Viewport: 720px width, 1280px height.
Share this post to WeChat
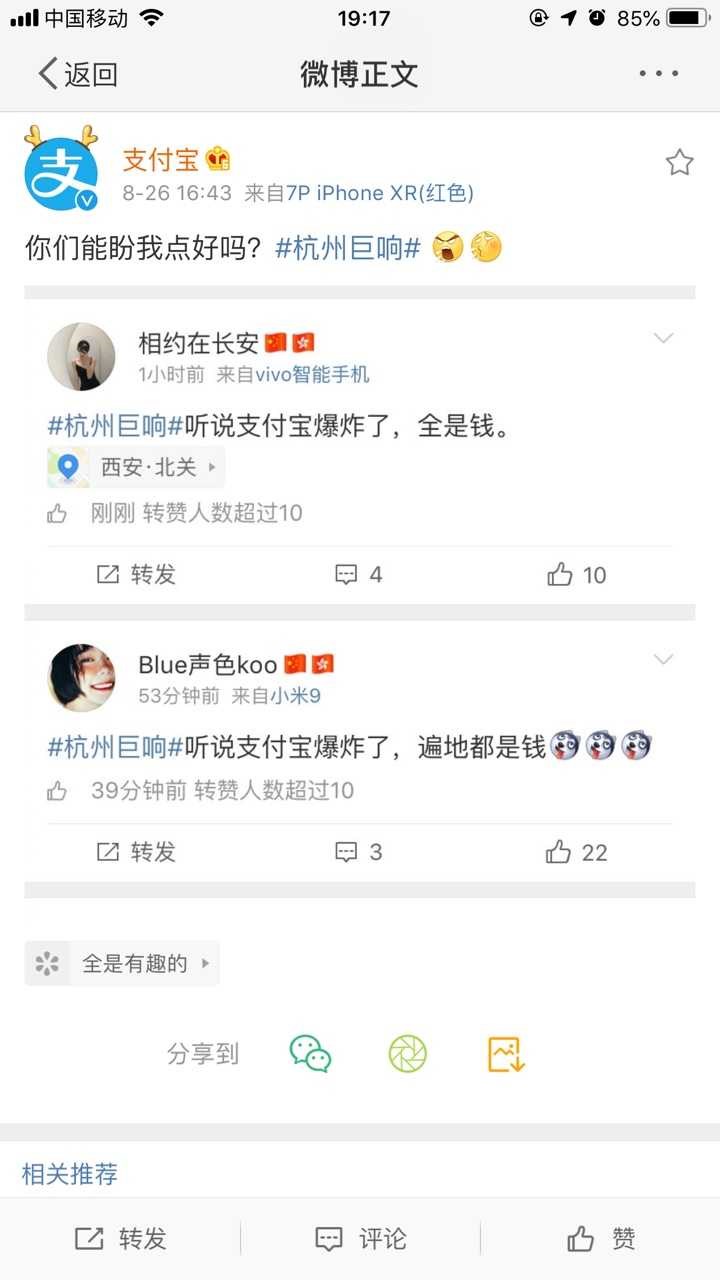(310, 1053)
